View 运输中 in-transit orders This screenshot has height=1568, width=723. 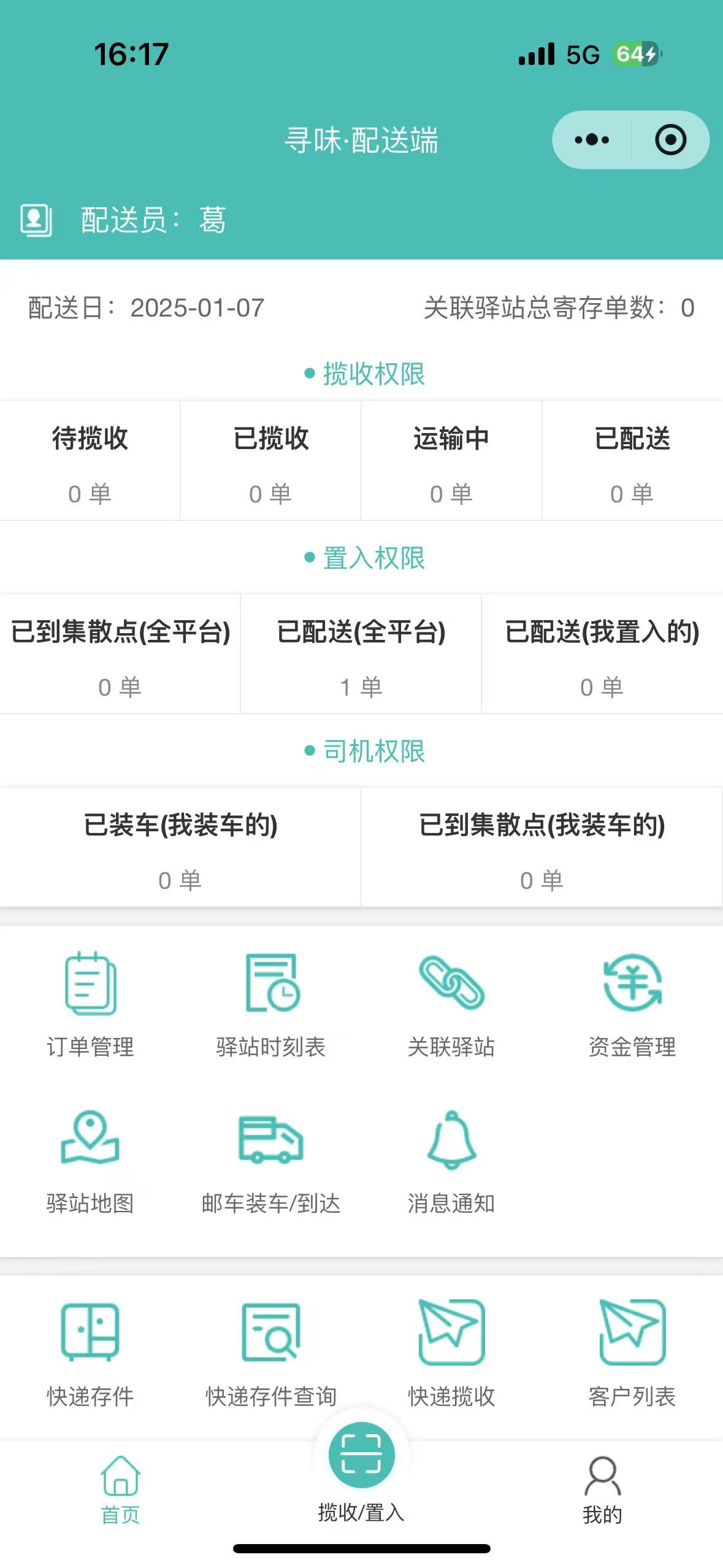click(451, 461)
